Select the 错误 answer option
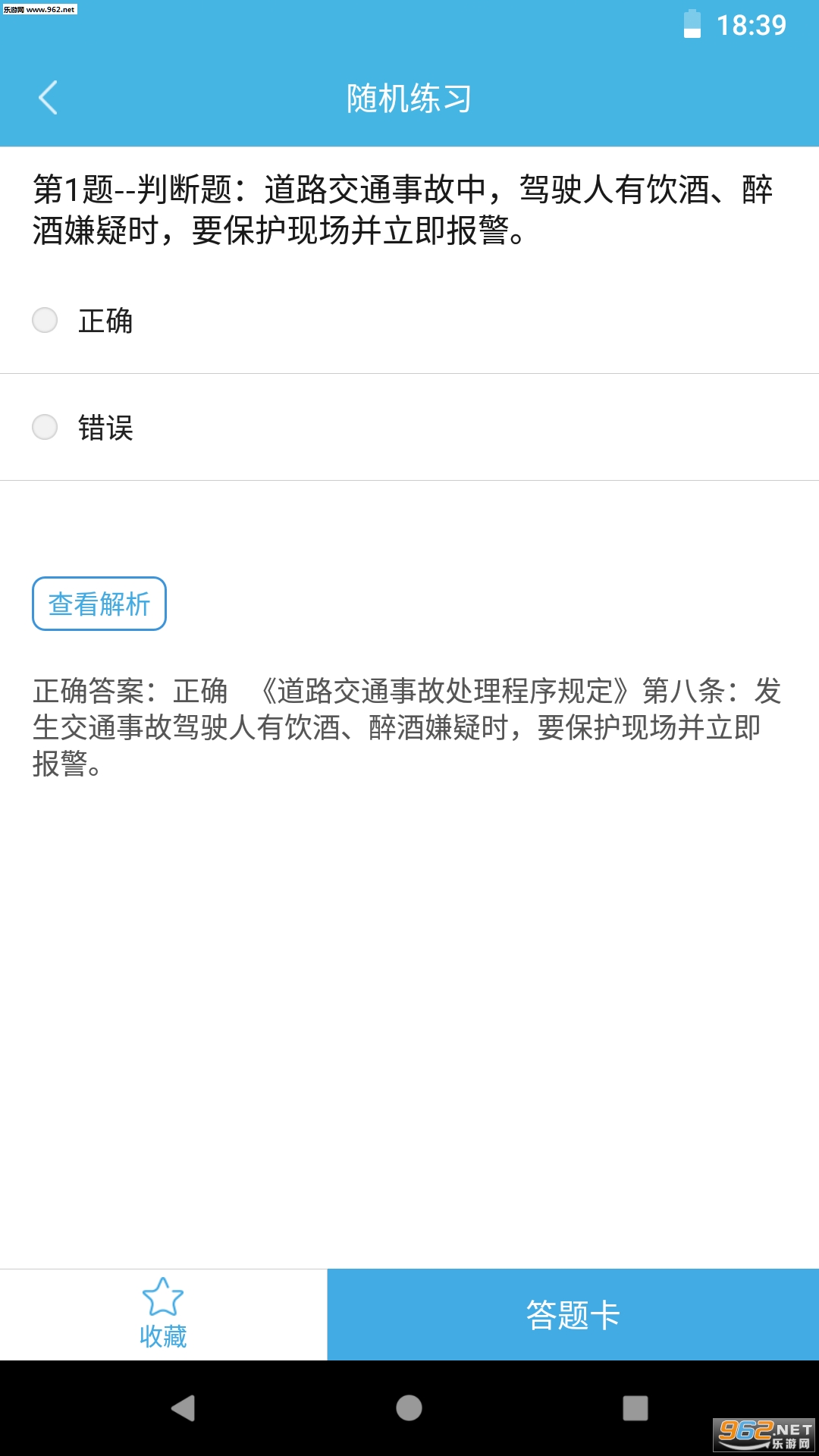This screenshot has height=1456, width=819. point(409,428)
